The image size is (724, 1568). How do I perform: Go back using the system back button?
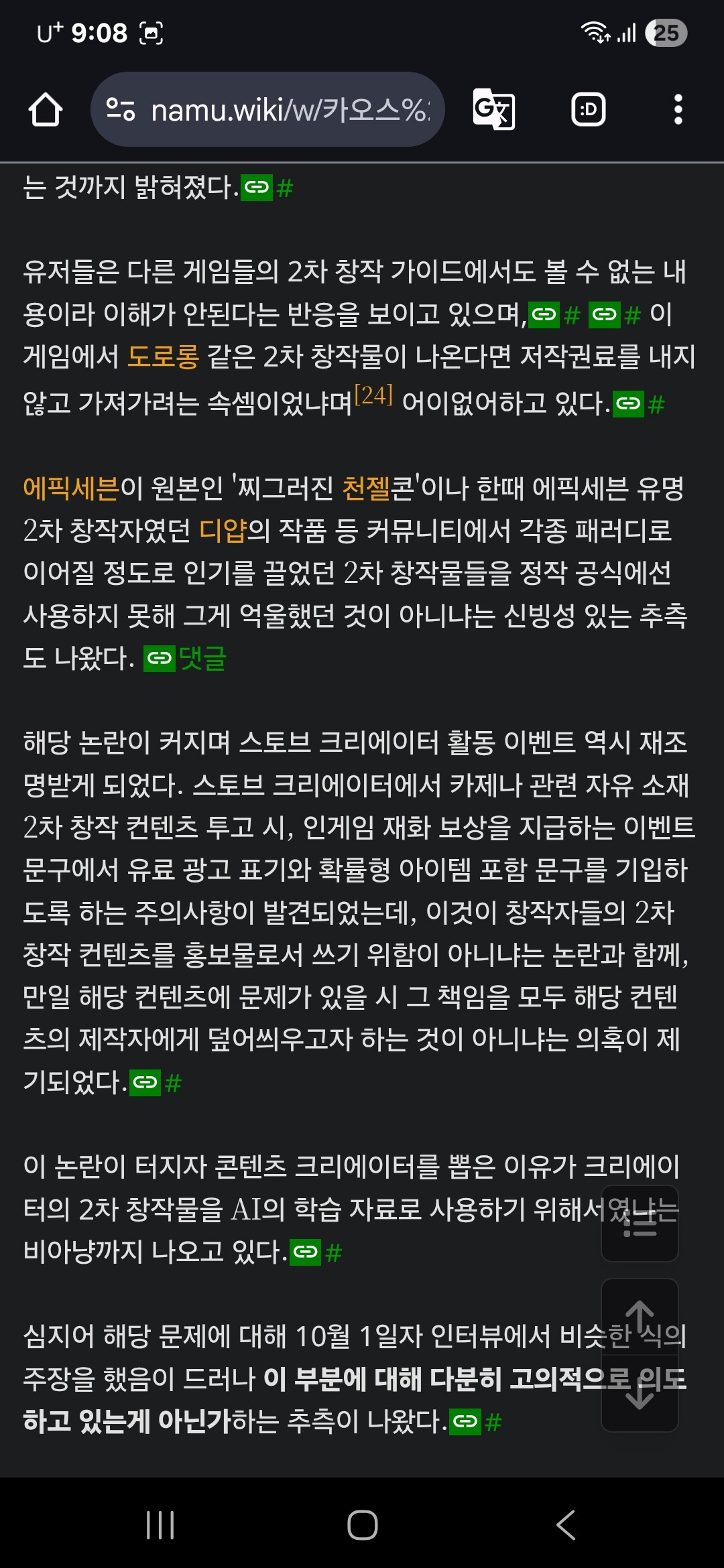tap(565, 1525)
